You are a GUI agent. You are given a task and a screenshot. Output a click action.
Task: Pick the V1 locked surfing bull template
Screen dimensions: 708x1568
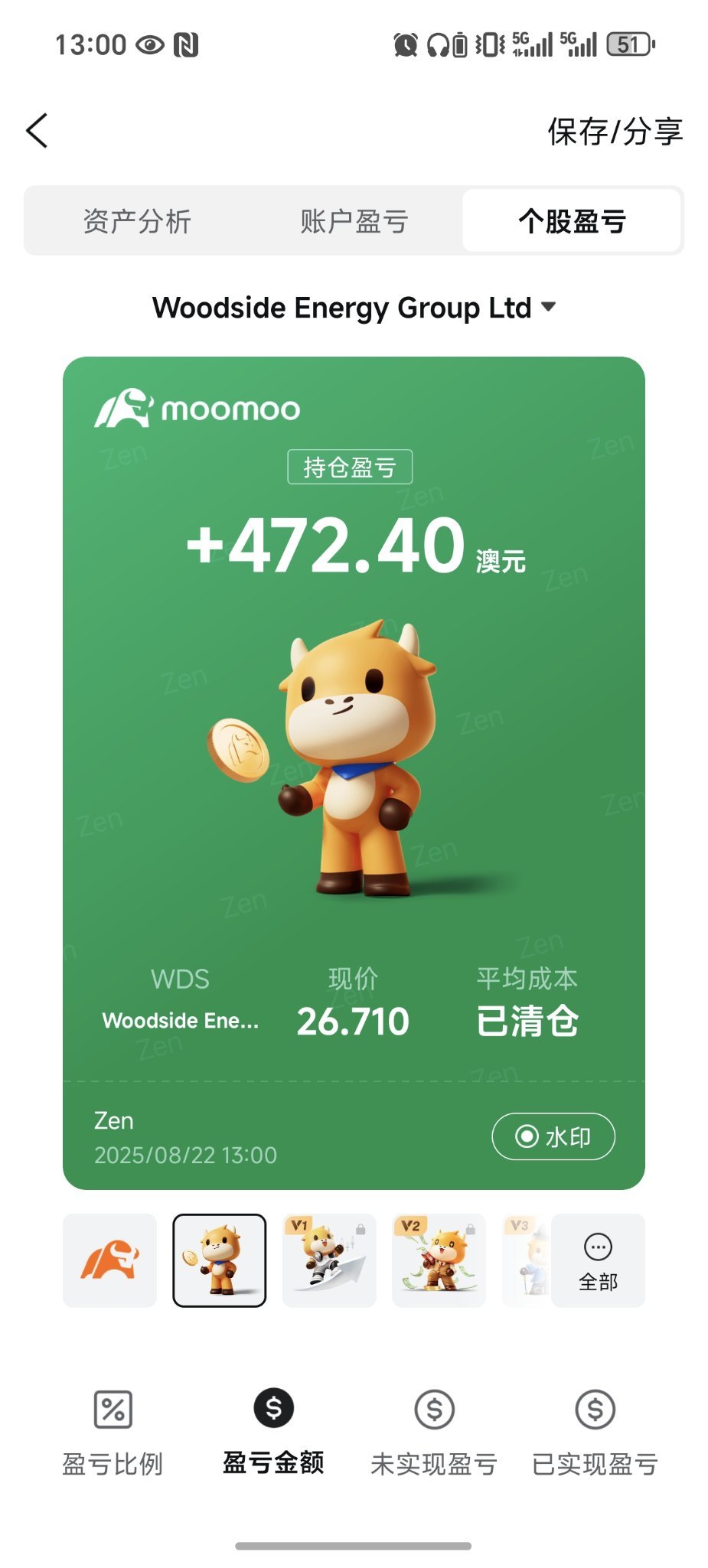[x=329, y=1260]
